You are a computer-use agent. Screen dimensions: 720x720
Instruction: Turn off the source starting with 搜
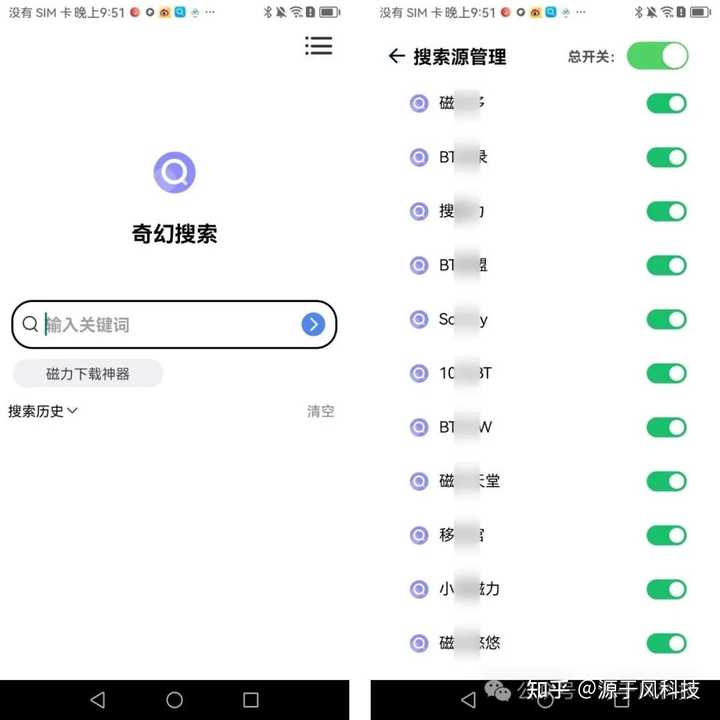coord(666,211)
